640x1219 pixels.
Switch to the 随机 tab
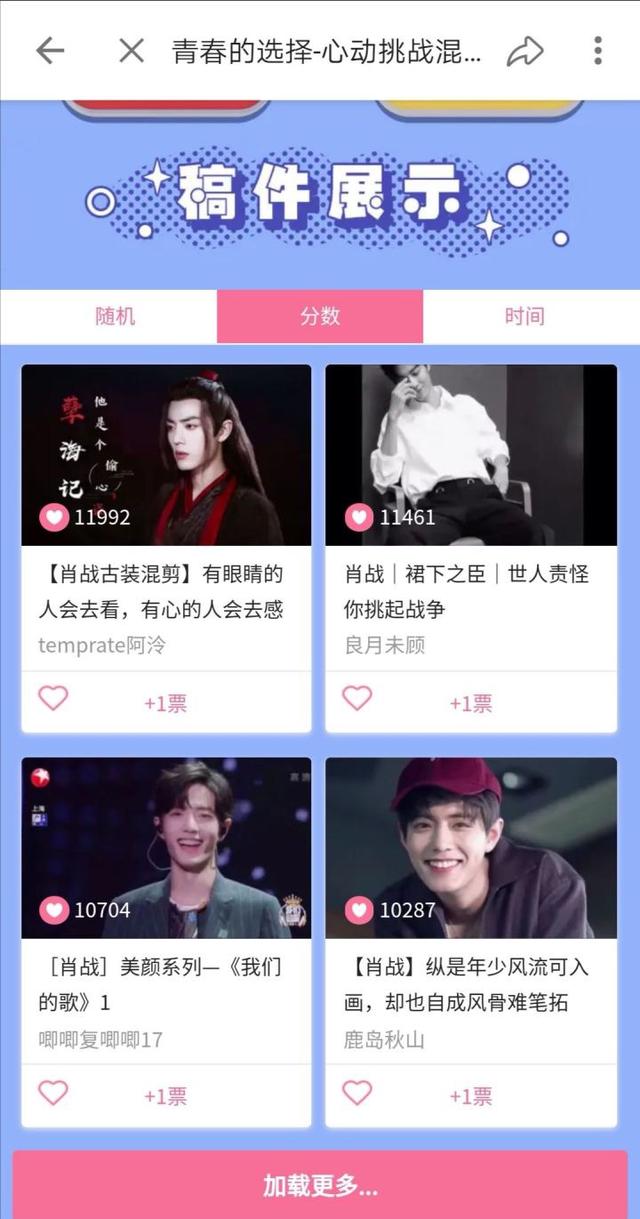115,317
